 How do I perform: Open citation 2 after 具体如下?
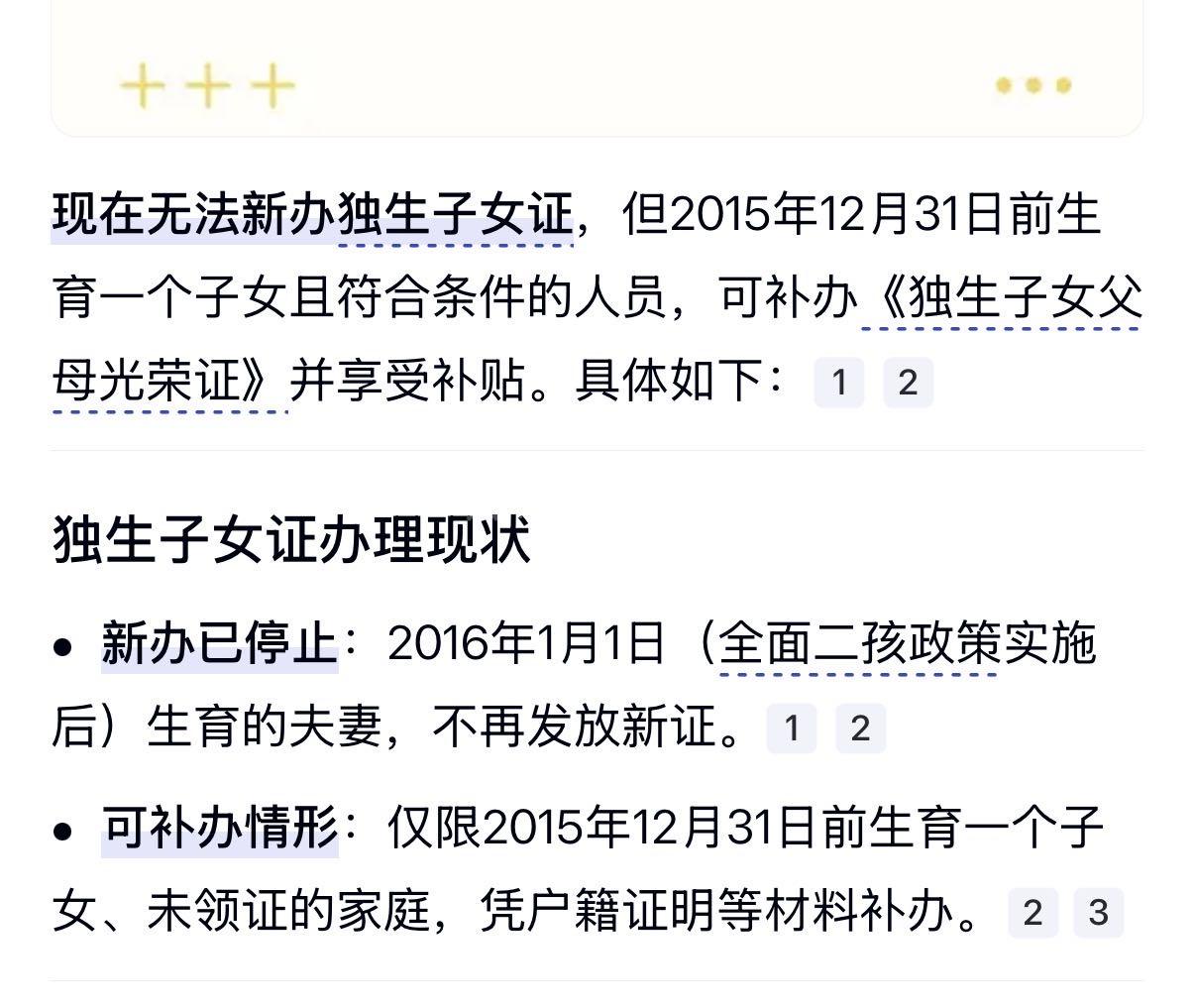(x=908, y=383)
